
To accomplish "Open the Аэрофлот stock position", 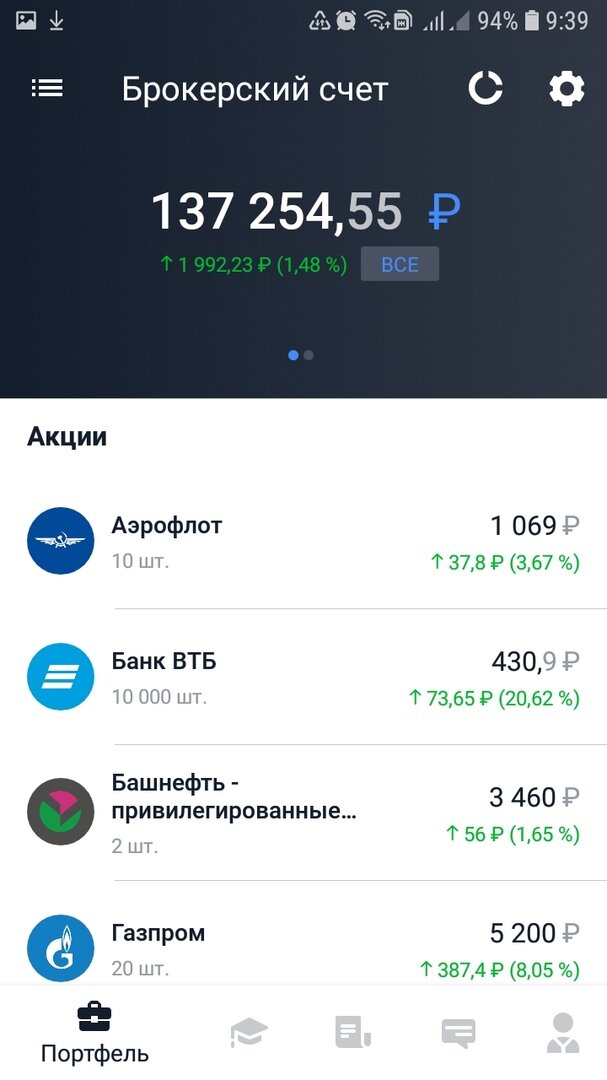I will pos(303,541).
